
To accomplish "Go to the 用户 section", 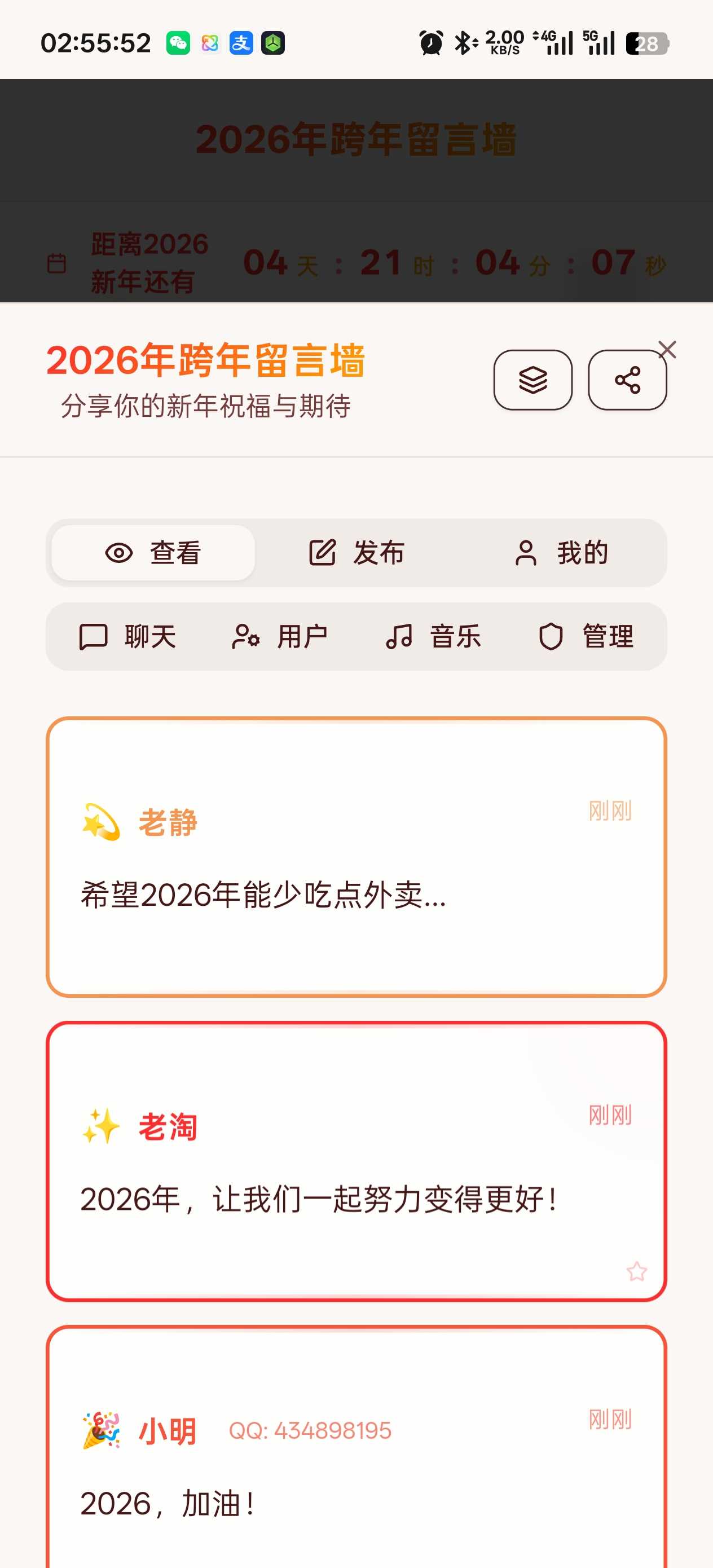I will 280,637.
